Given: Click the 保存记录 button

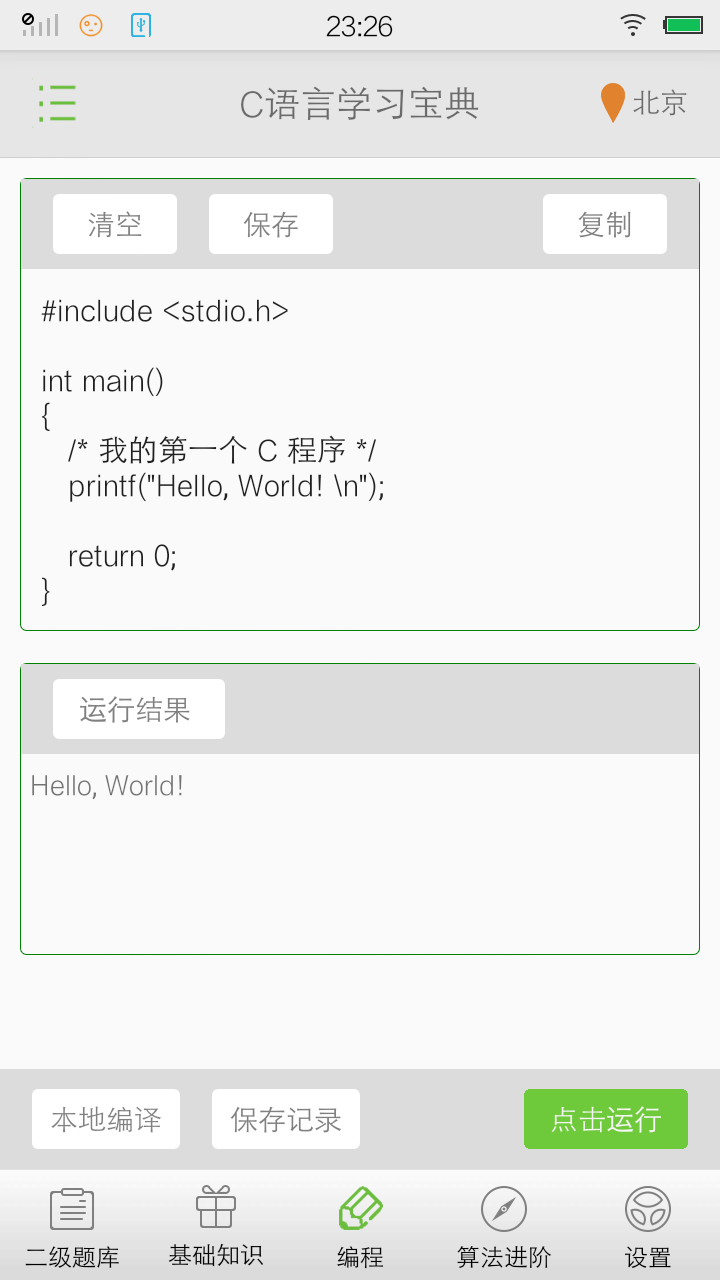Looking at the screenshot, I should [285, 1119].
